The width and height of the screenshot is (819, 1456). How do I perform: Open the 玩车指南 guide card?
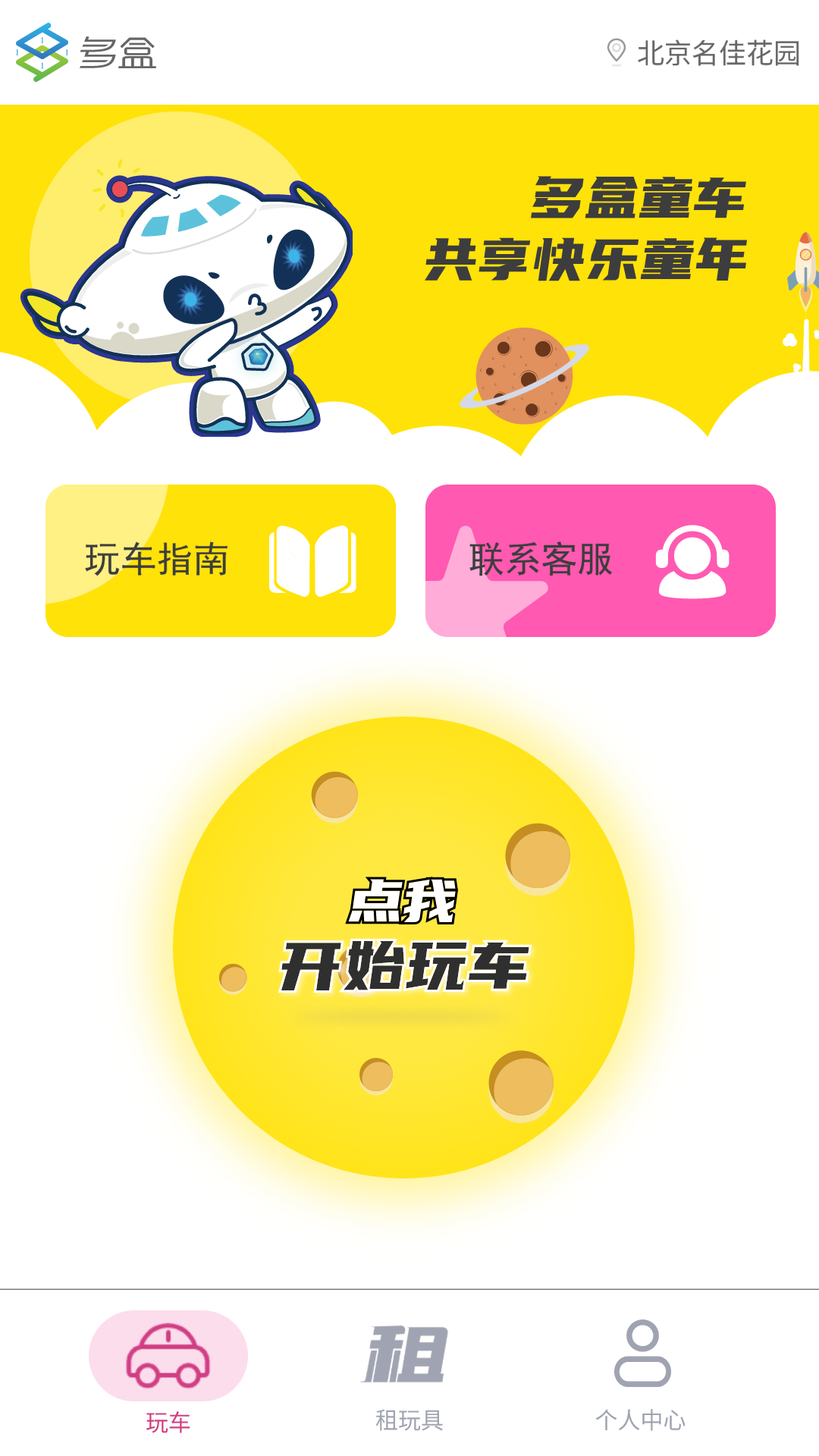221,560
